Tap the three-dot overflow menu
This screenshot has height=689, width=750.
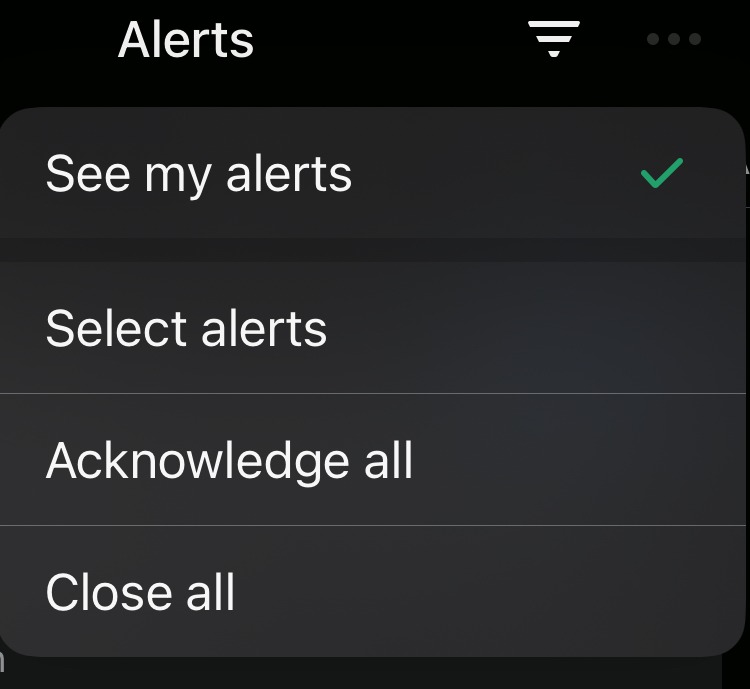(x=673, y=40)
